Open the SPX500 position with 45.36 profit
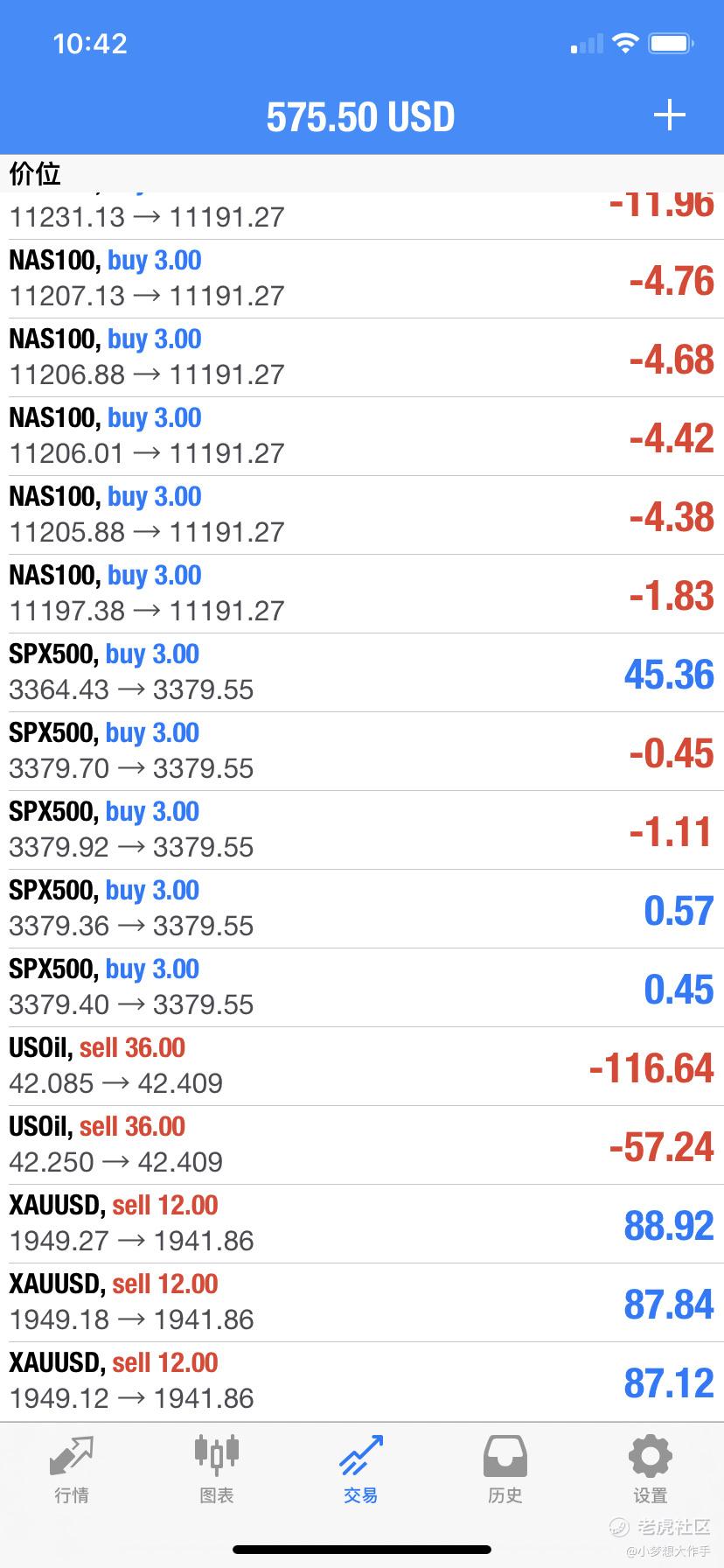Viewport: 724px width, 1568px height. (362, 673)
